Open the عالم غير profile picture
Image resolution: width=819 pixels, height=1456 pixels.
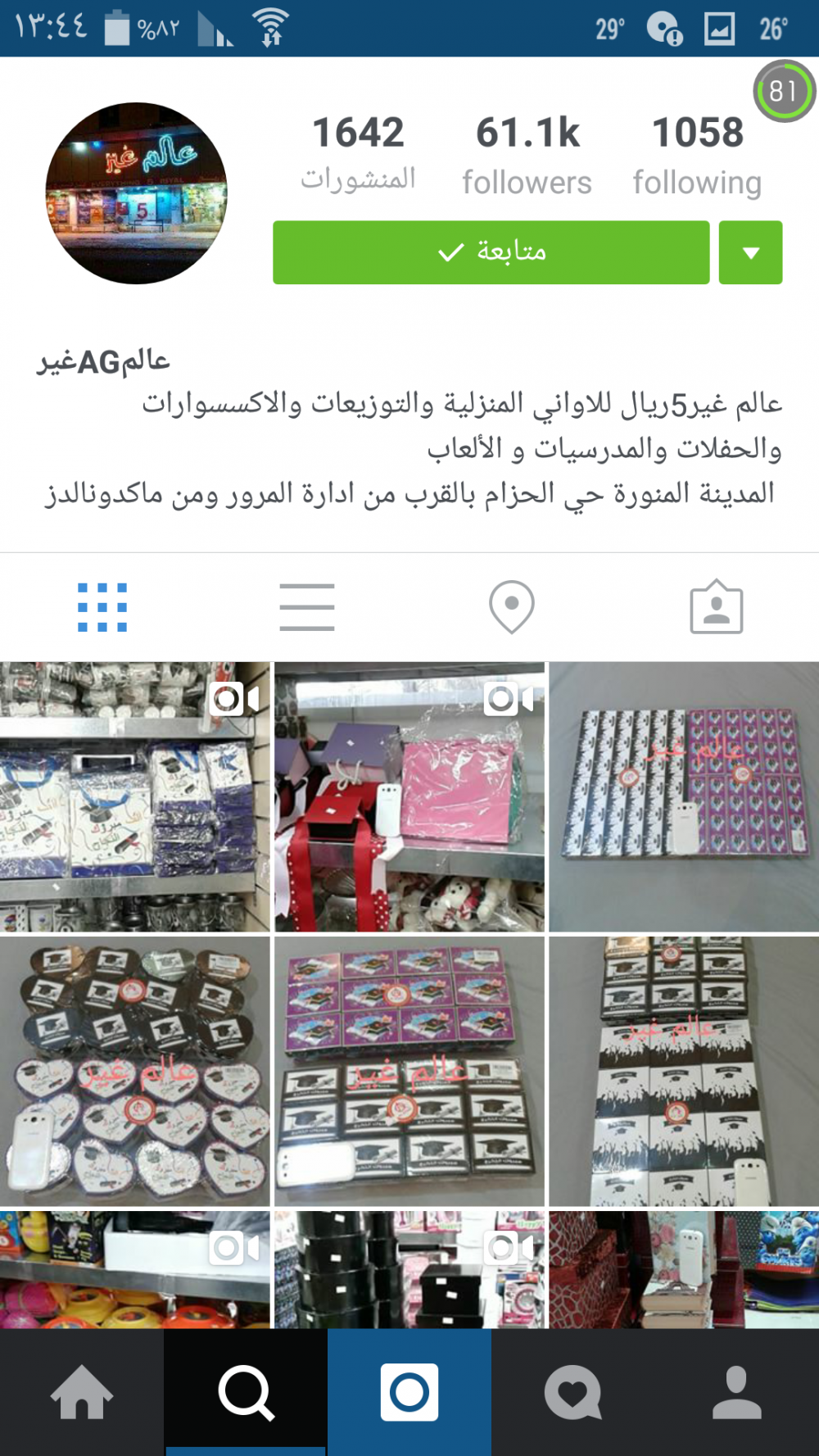pyautogui.click(x=136, y=193)
